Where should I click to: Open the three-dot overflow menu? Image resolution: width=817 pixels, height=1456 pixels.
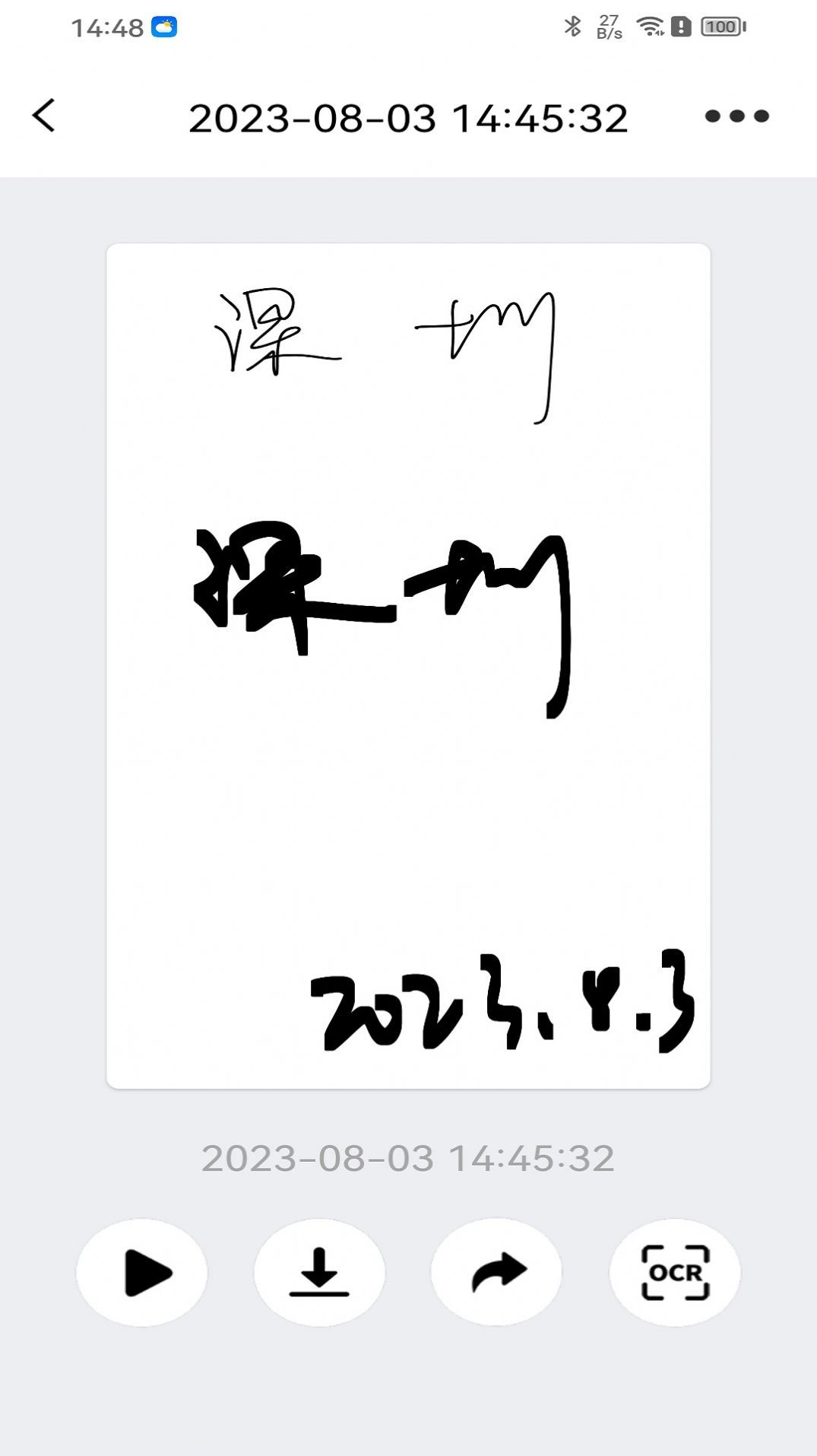[x=736, y=116]
